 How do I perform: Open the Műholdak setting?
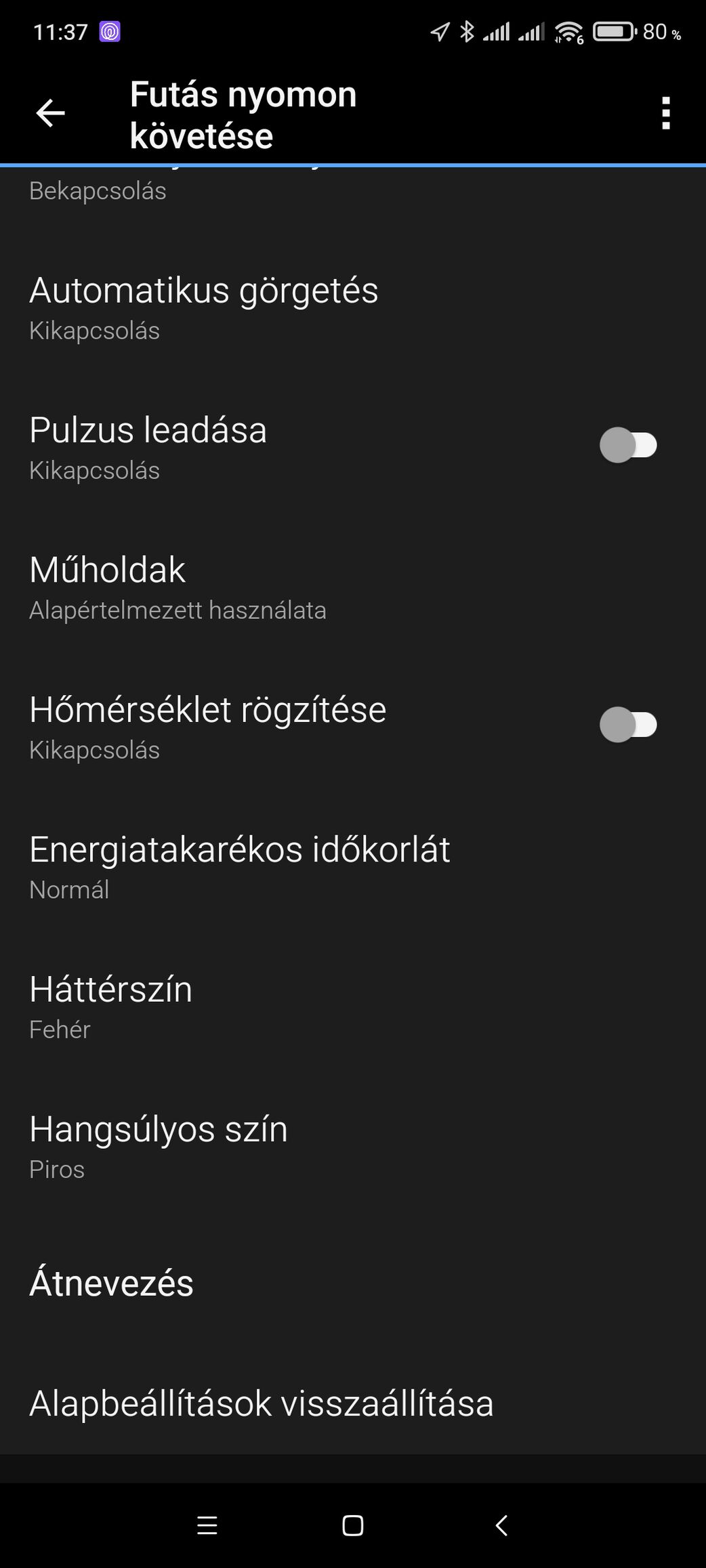point(353,589)
